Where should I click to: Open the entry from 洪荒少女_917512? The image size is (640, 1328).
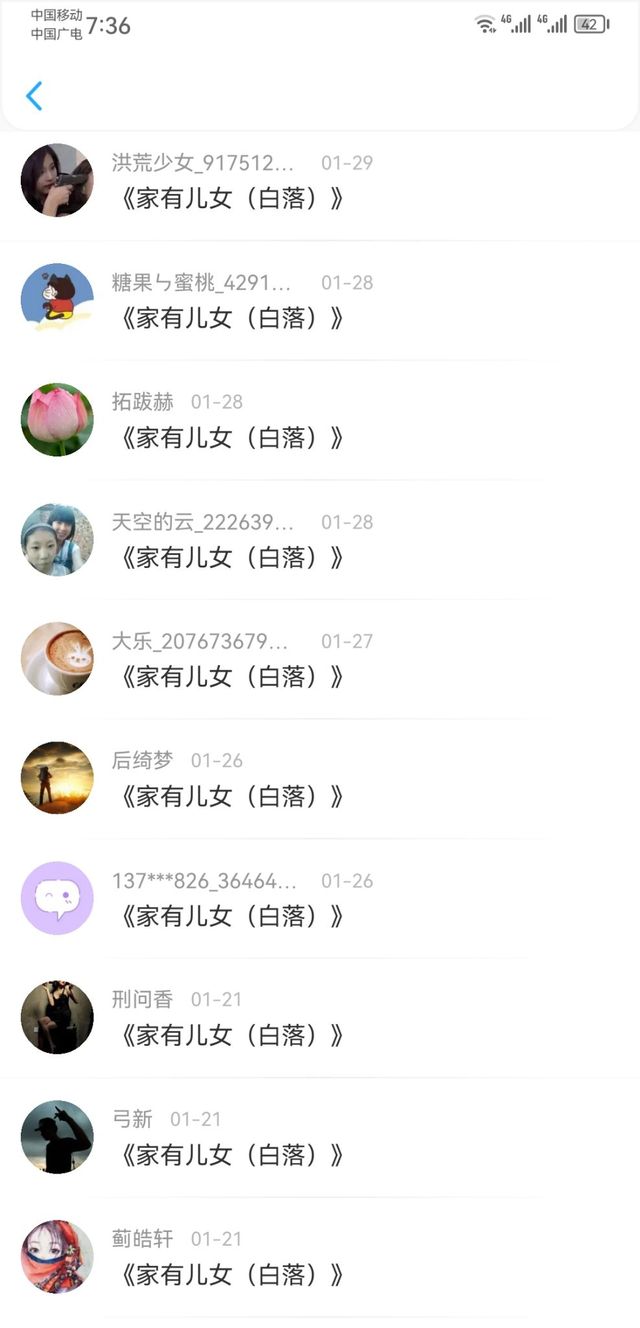tap(232, 197)
